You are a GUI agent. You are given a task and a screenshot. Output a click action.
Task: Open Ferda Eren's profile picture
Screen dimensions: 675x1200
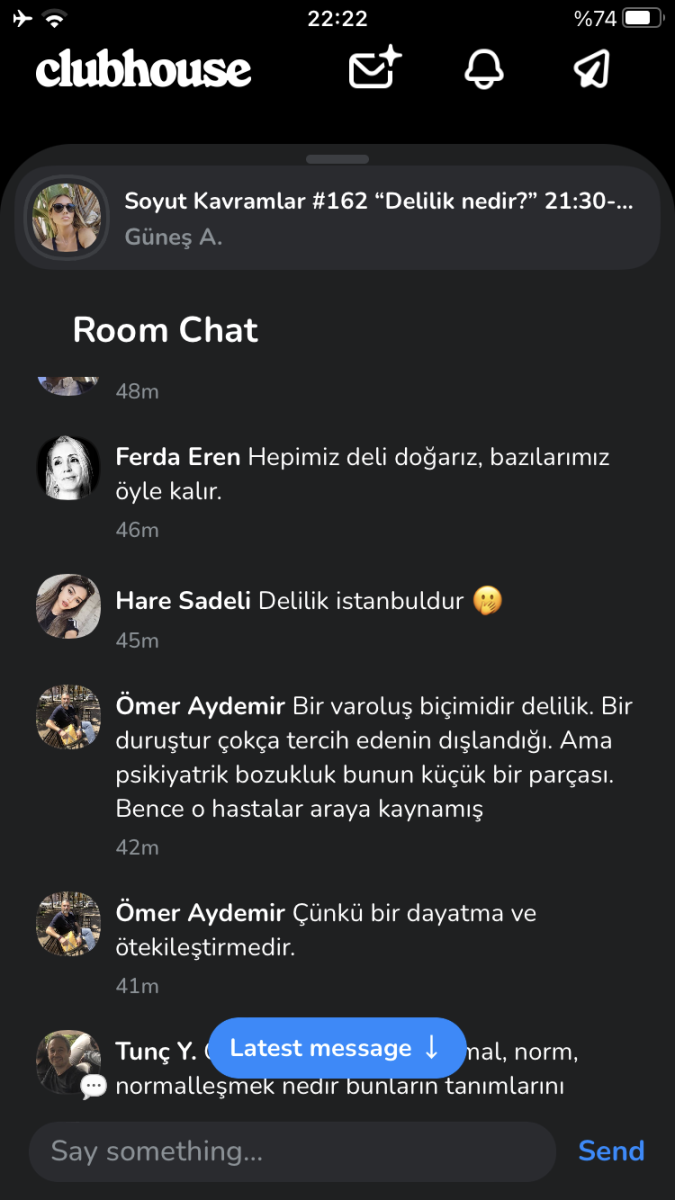coord(69,467)
